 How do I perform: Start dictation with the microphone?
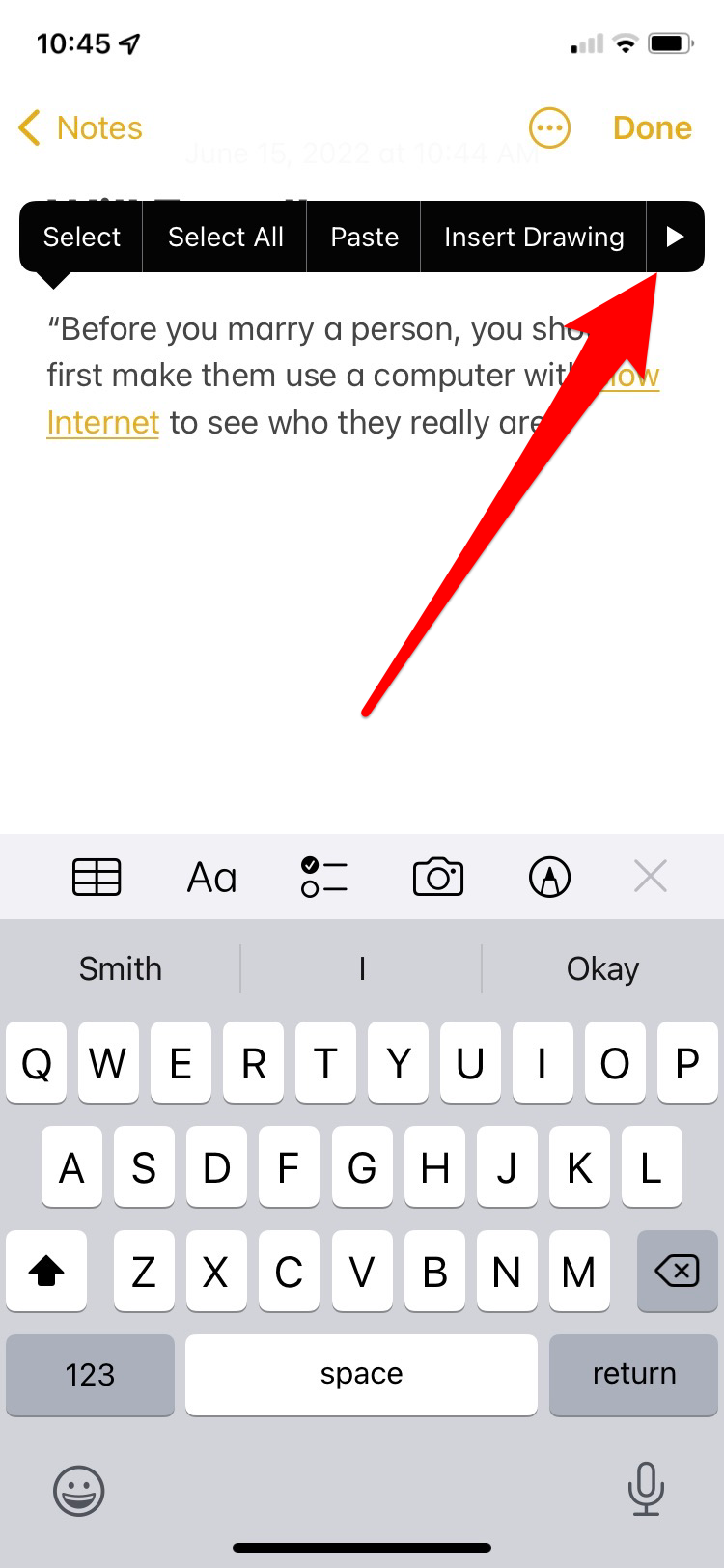click(x=646, y=1489)
